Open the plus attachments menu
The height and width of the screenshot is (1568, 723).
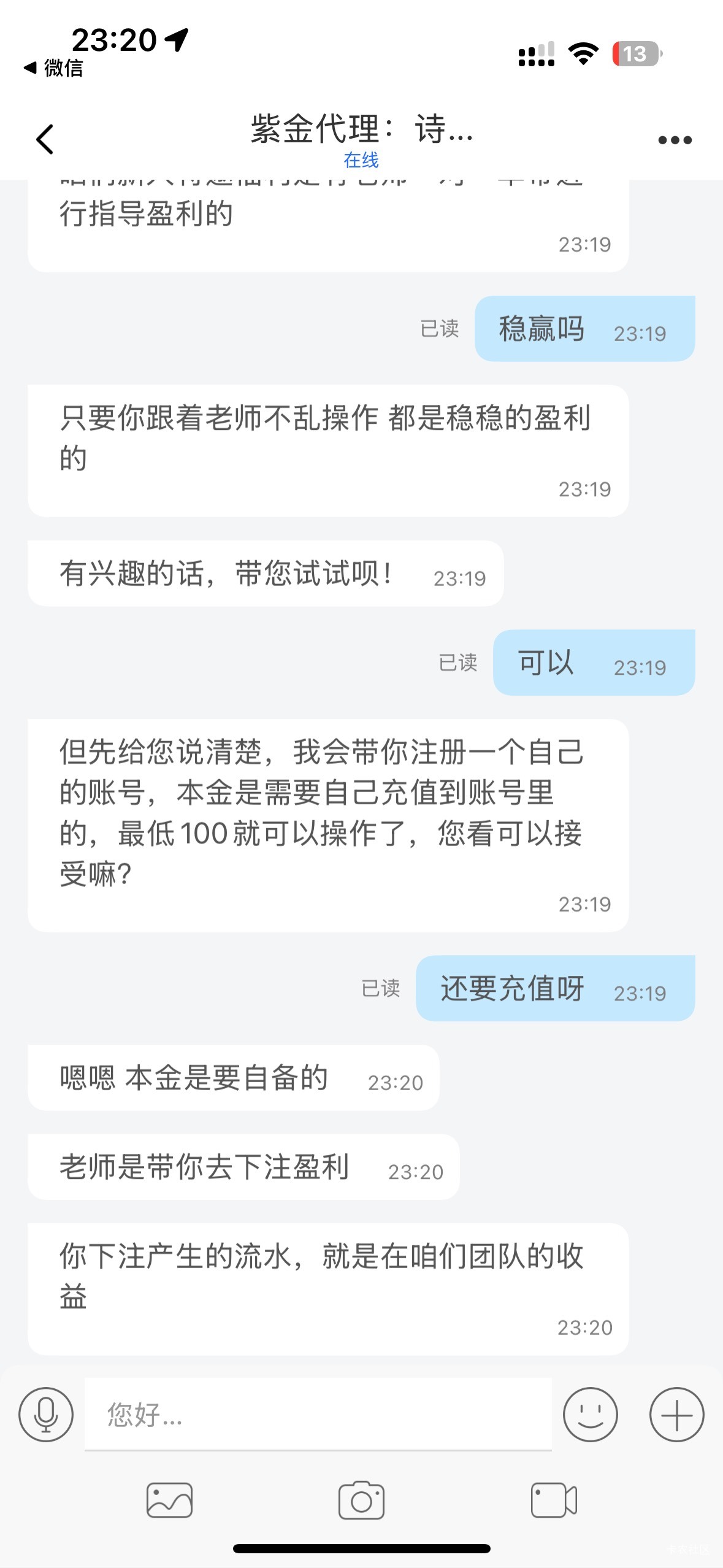(676, 1414)
